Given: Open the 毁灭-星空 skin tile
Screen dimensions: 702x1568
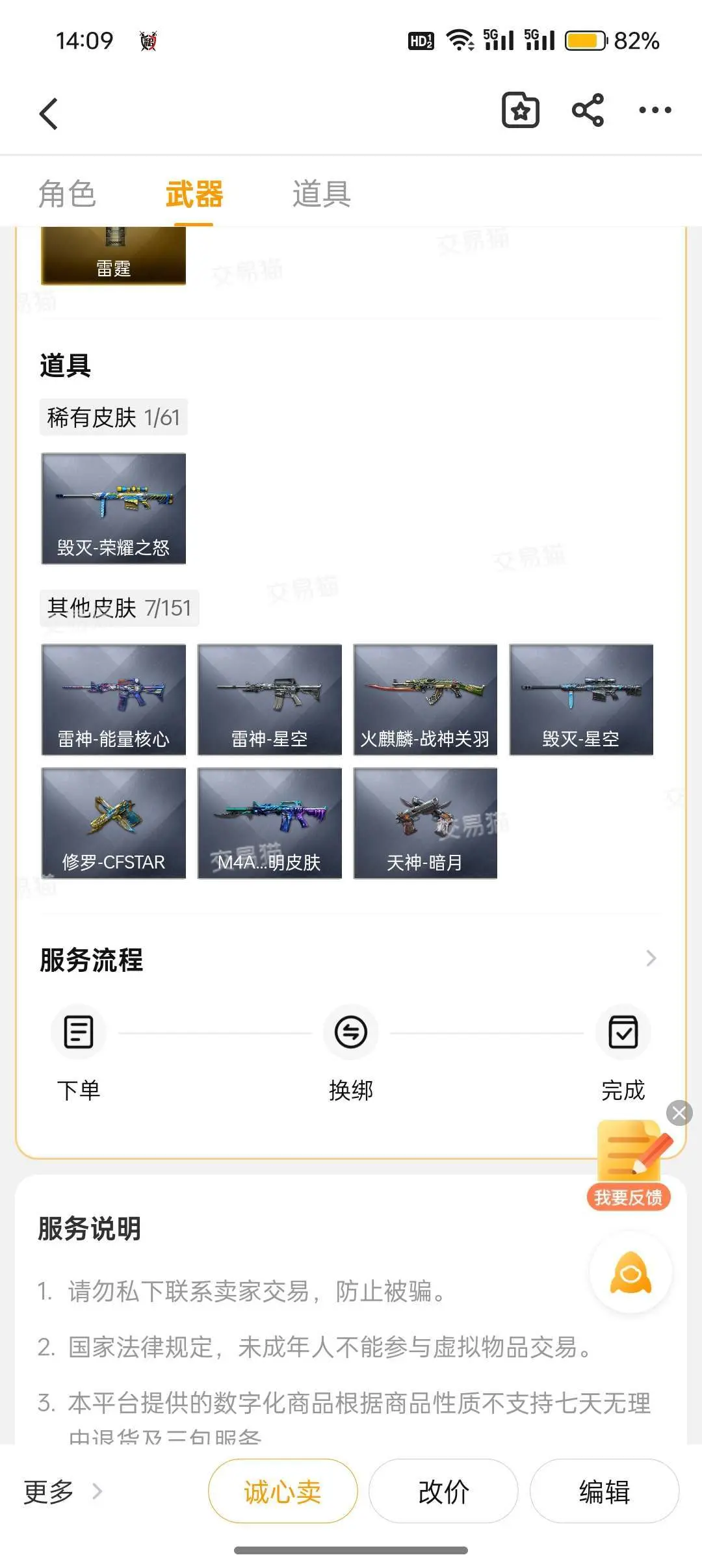Looking at the screenshot, I should [x=581, y=699].
